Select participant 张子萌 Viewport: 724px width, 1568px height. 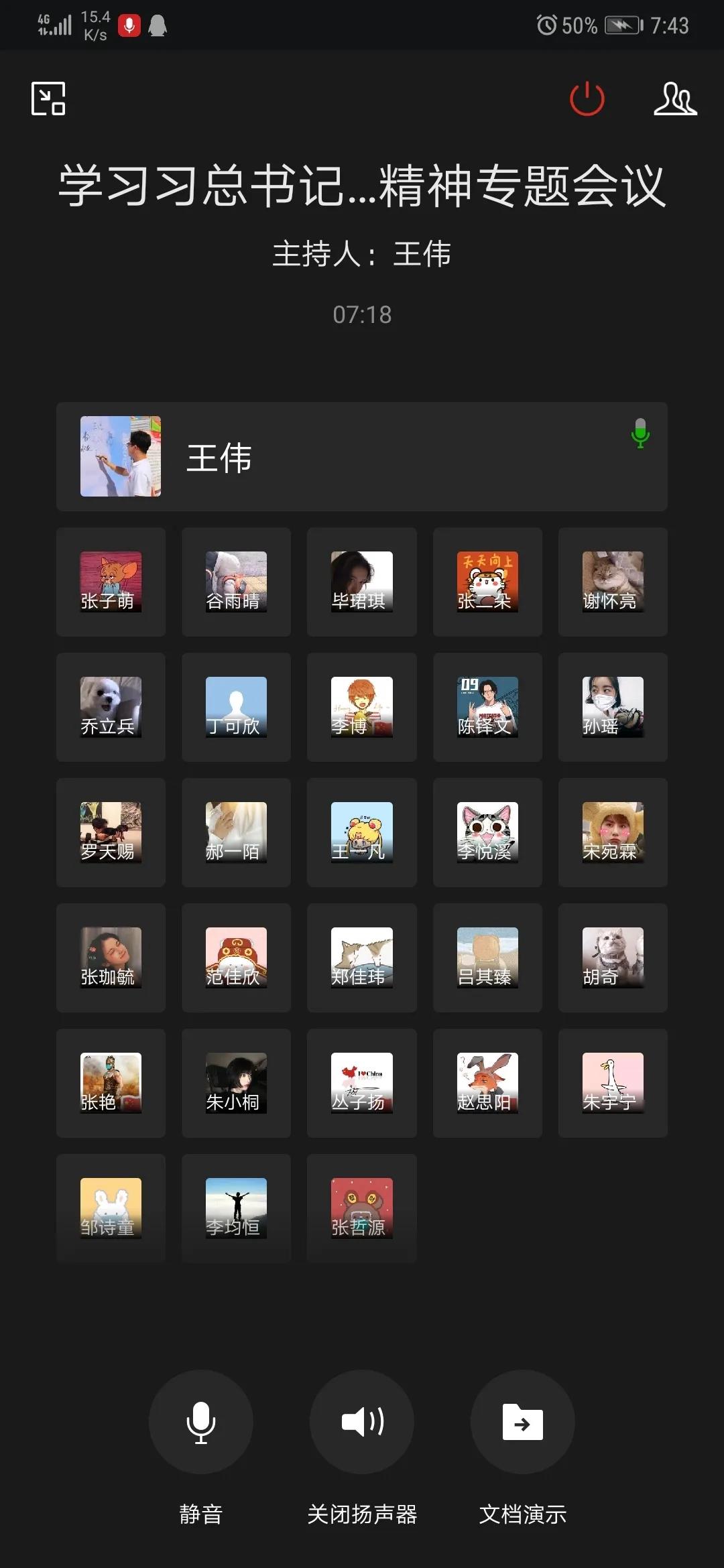click(x=111, y=582)
